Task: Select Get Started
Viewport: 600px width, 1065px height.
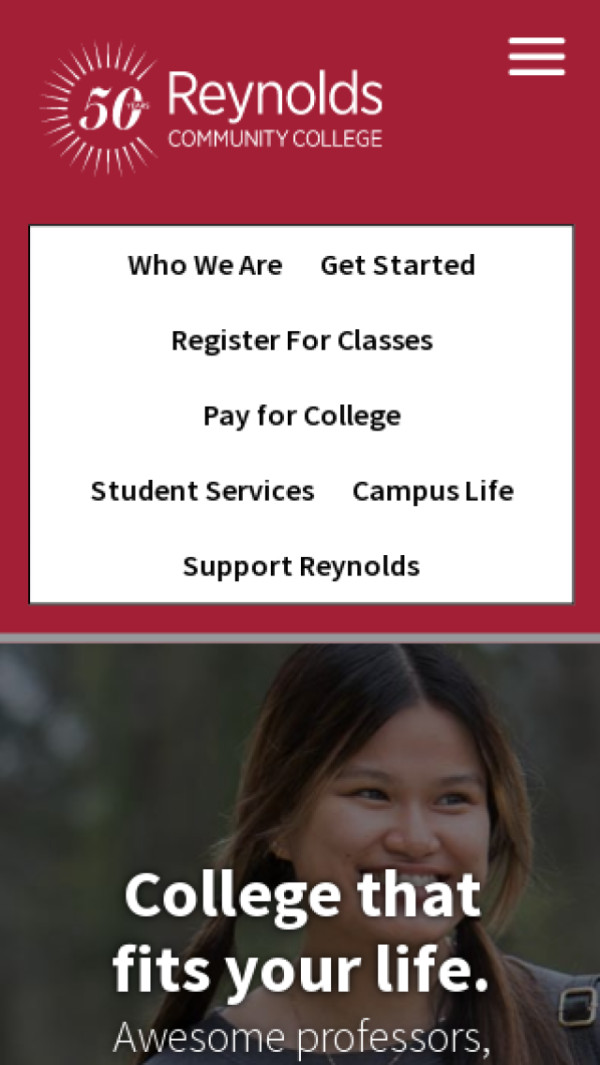Action: point(397,266)
